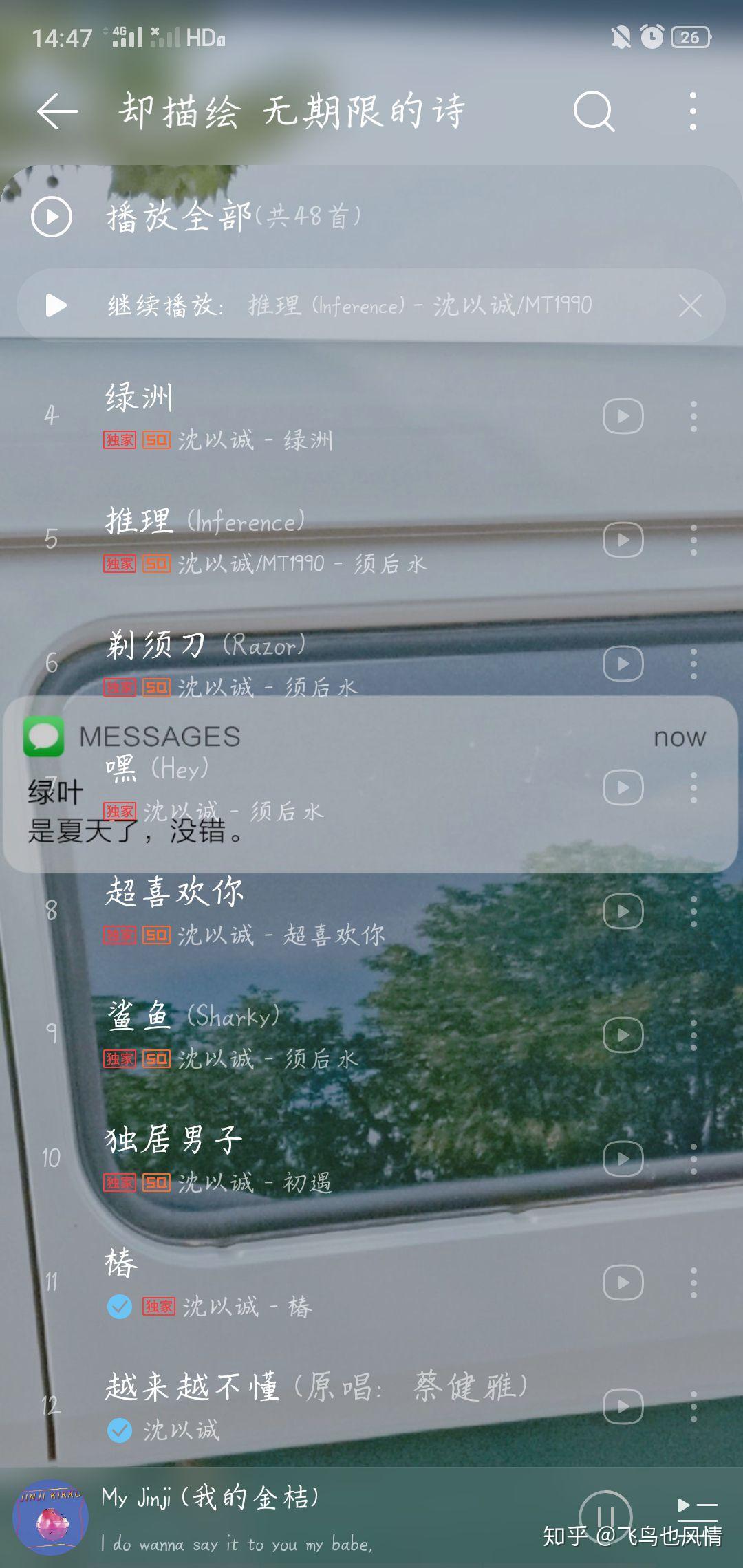Watch the MV for 推理 (Inference)
The image size is (743, 1568).
point(623,540)
